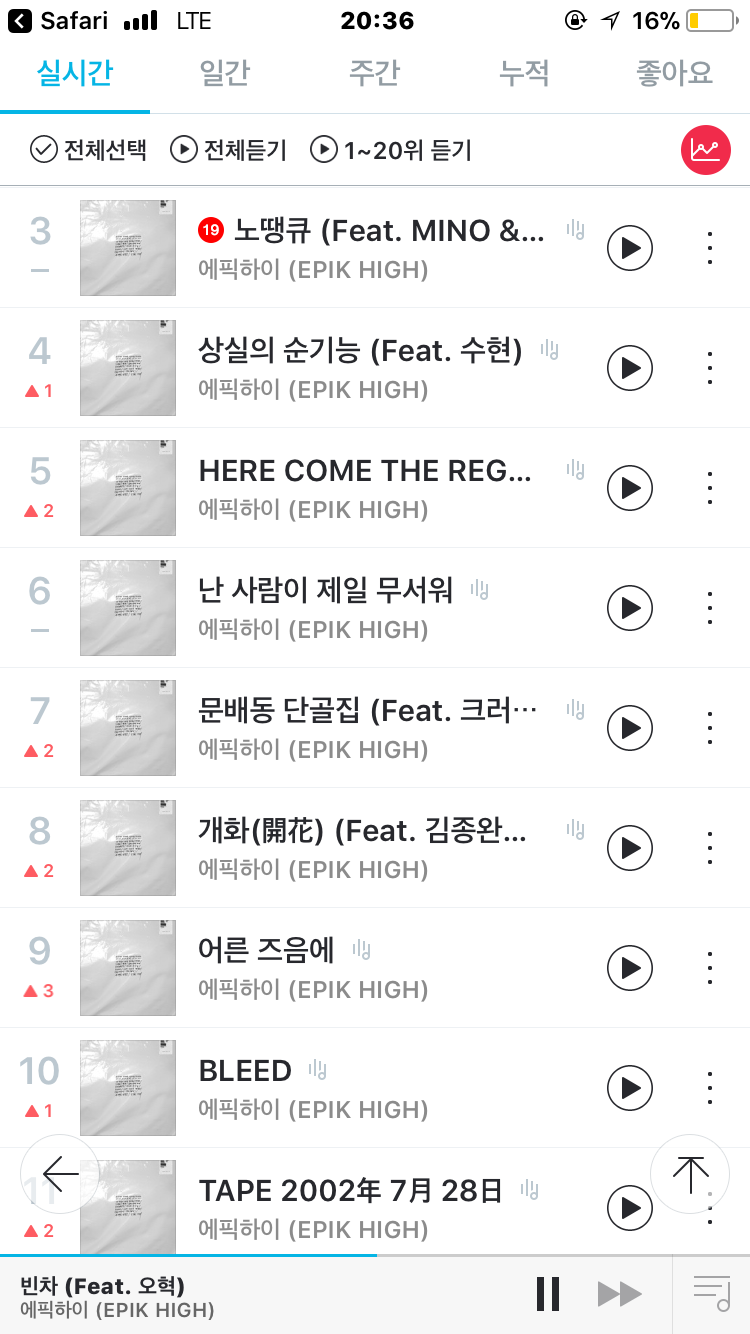
Task: Switch to the 좋아요 tab
Action: 674,73
